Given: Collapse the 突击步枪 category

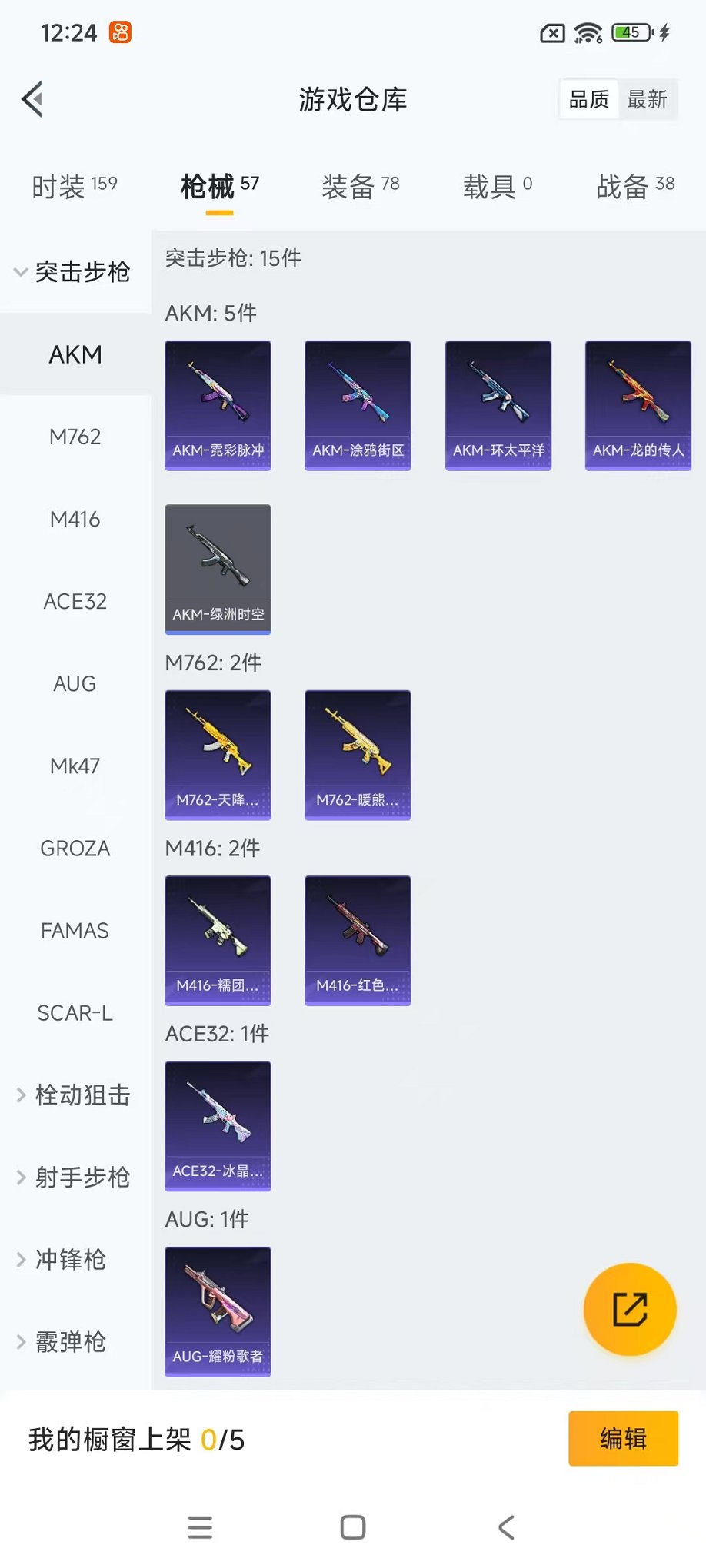Looking at the screenshot, I should pyautogui.click(x=73, y=272).
